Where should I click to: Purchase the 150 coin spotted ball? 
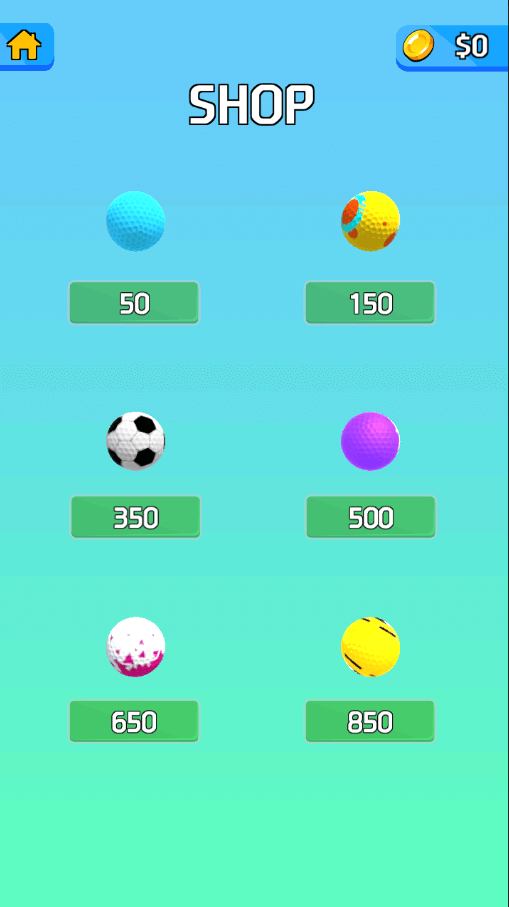click(370, 303)
